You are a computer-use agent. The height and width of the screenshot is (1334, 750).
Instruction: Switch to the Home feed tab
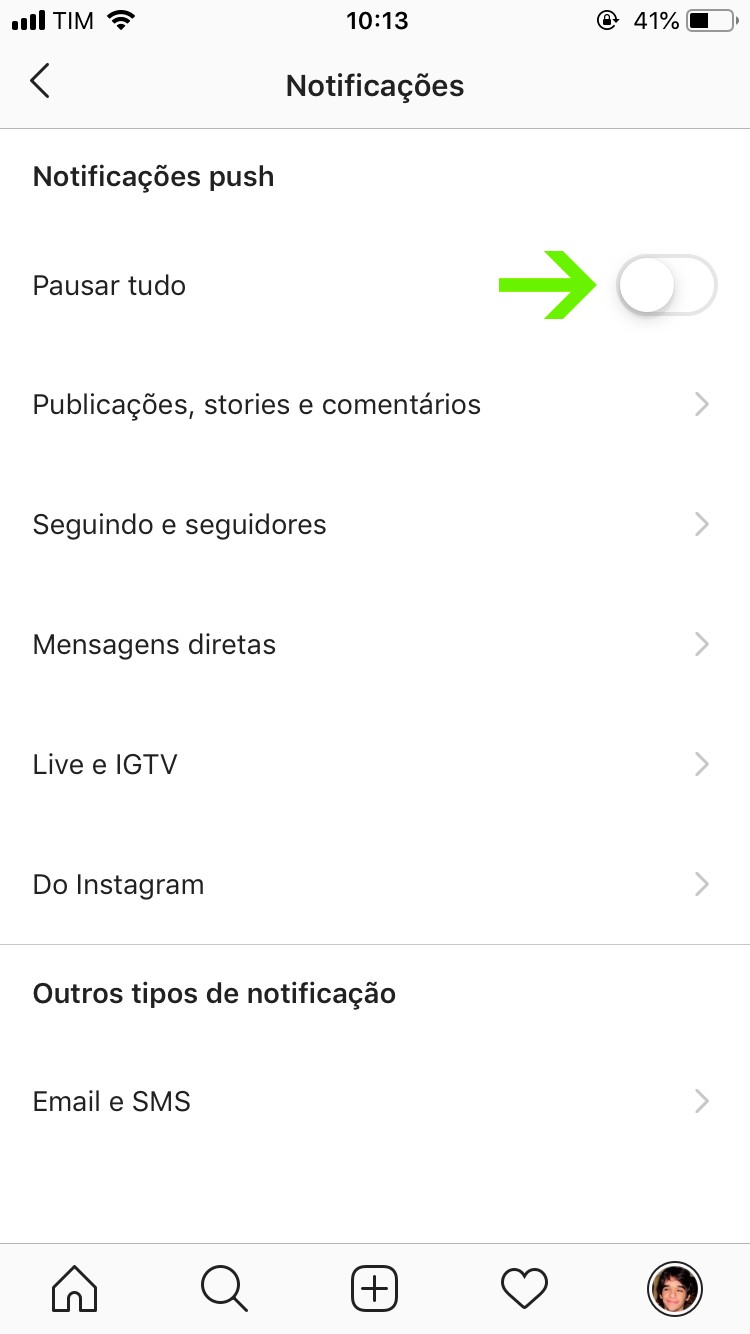click(75, 1288)
